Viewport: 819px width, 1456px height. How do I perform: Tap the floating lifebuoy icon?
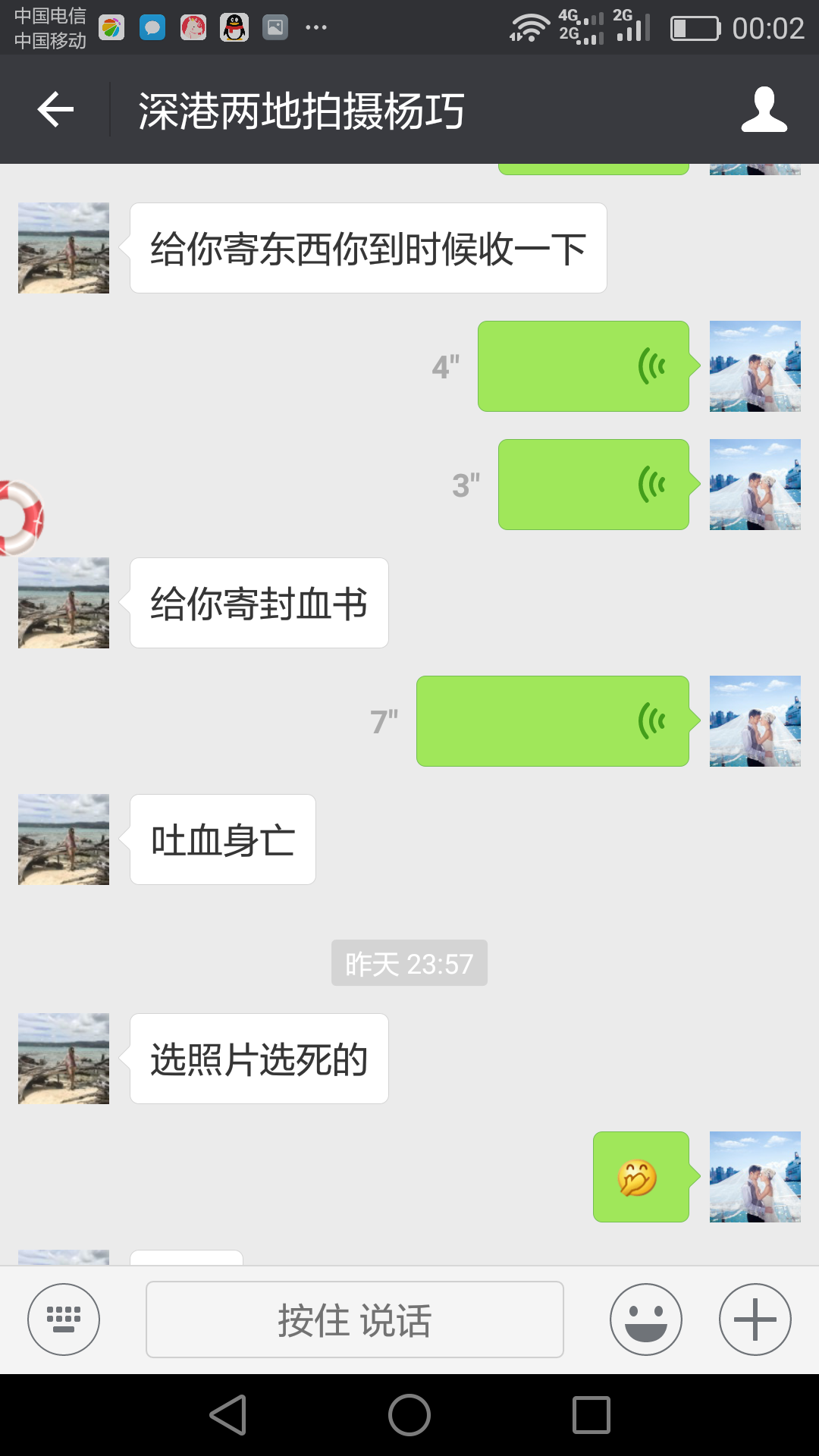coord(20,518)
